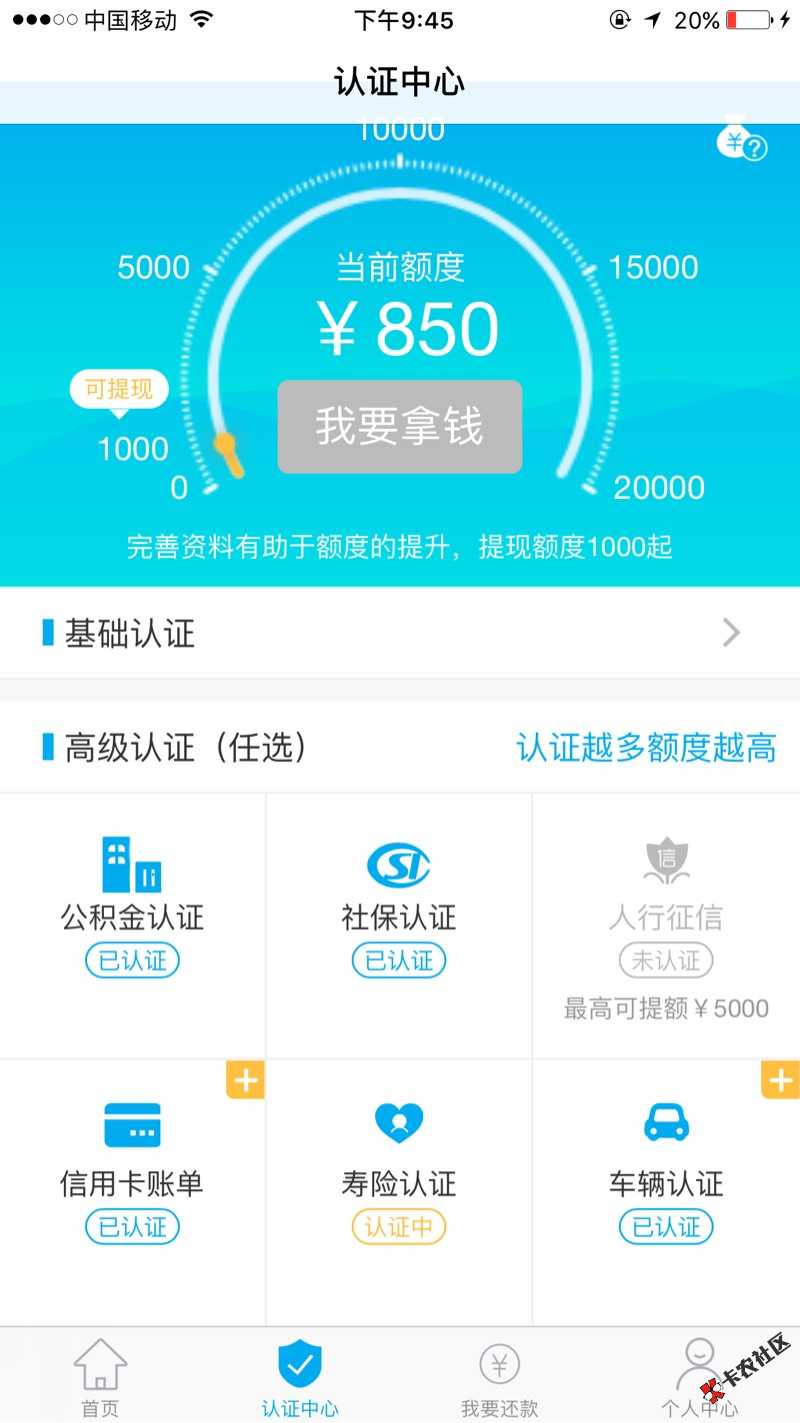Start 人行征信 certification
Screen dimensions: 800x1423
pos(666,926)
